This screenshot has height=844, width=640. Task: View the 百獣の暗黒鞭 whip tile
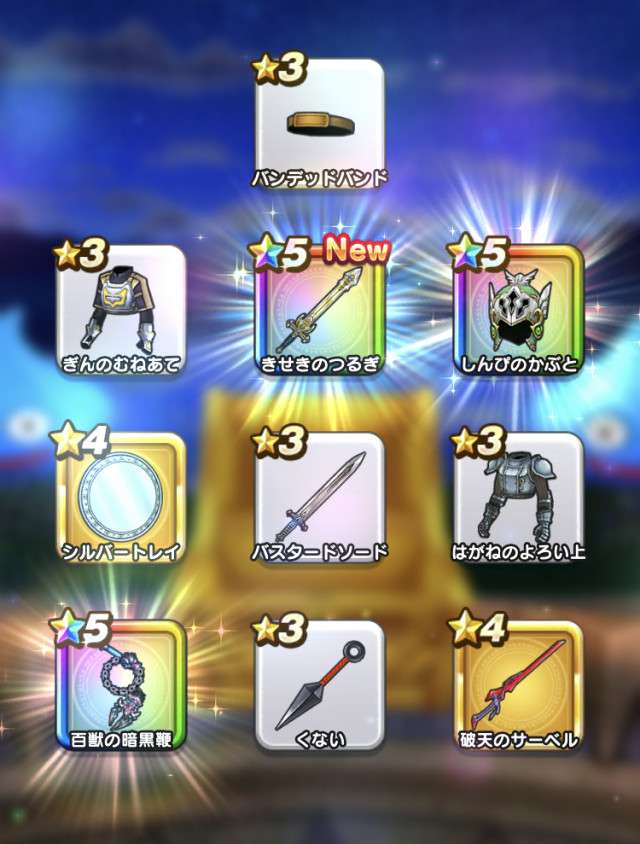point(122,685)
